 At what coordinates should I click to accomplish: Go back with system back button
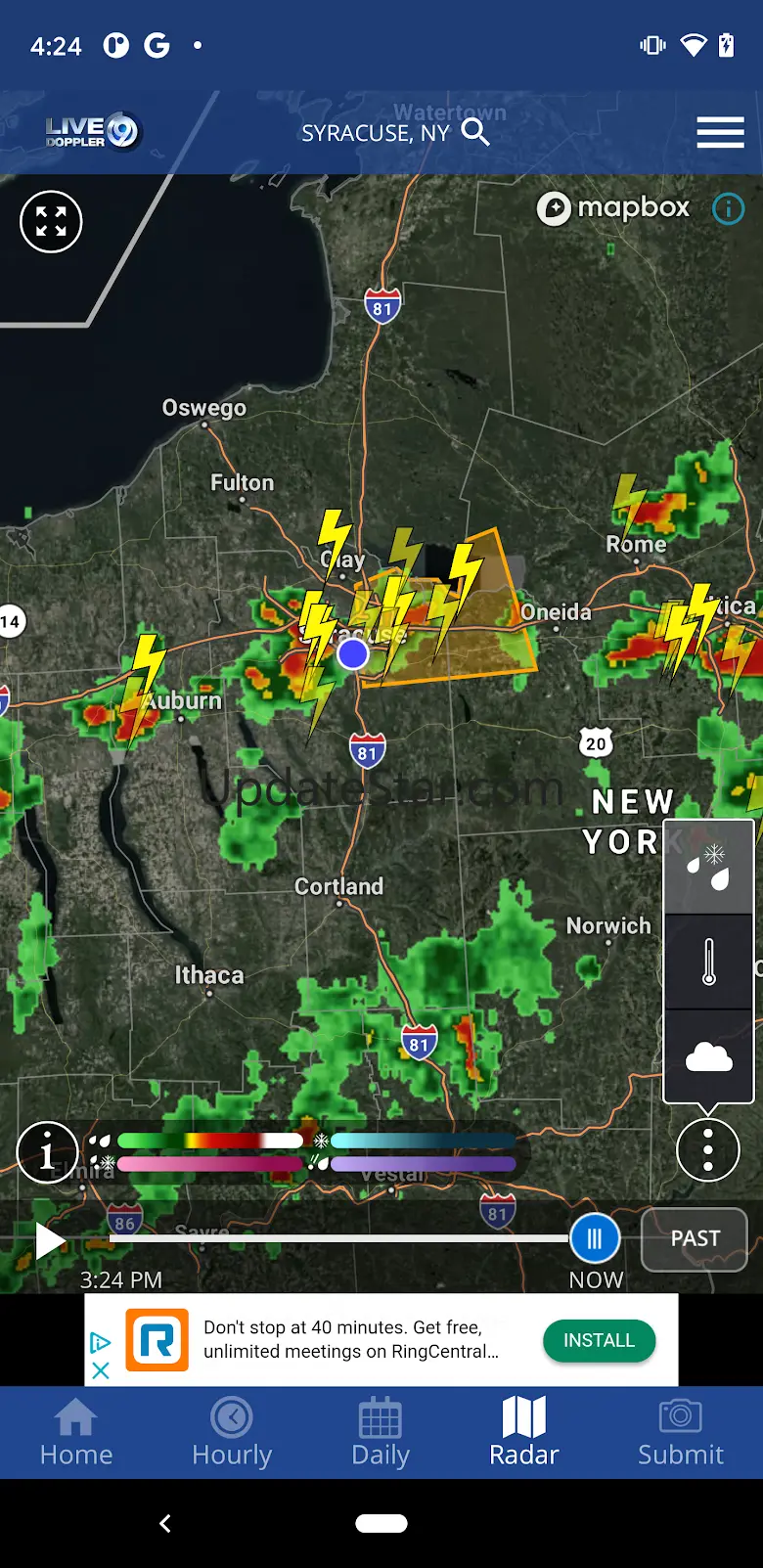(x=165, y=1523)
